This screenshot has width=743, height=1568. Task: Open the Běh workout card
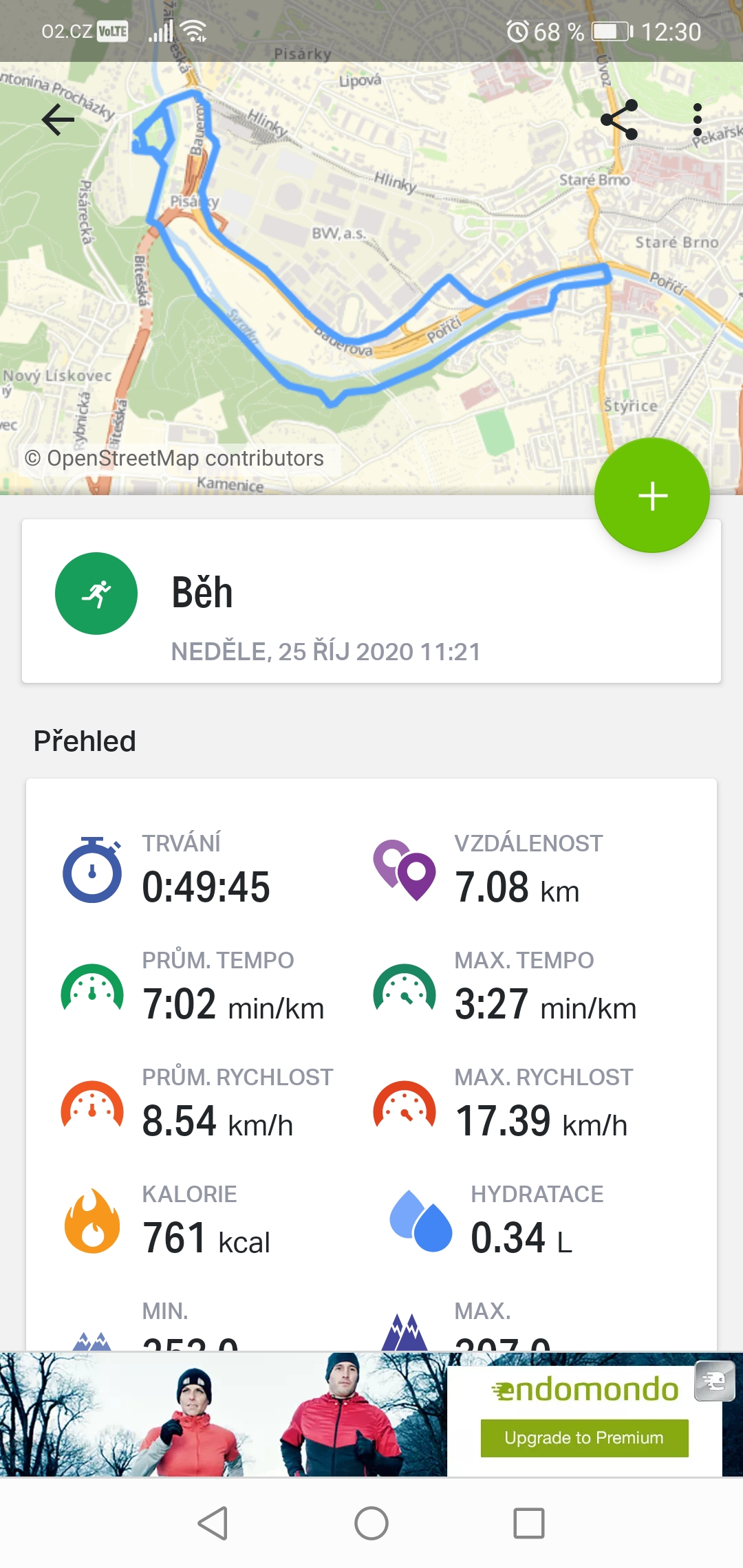(x=371, y=601)
